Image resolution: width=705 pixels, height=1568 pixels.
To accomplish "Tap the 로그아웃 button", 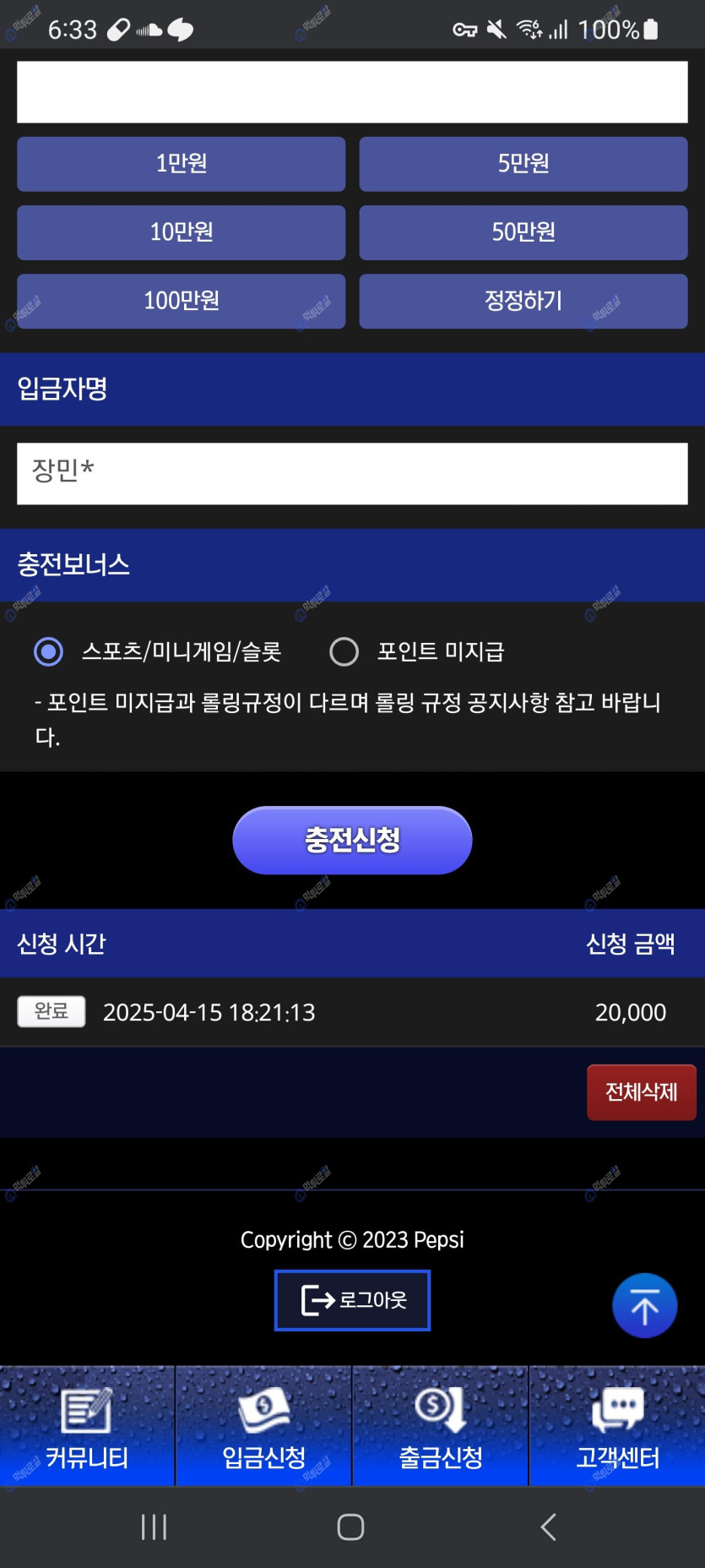I will point(352,1300).
